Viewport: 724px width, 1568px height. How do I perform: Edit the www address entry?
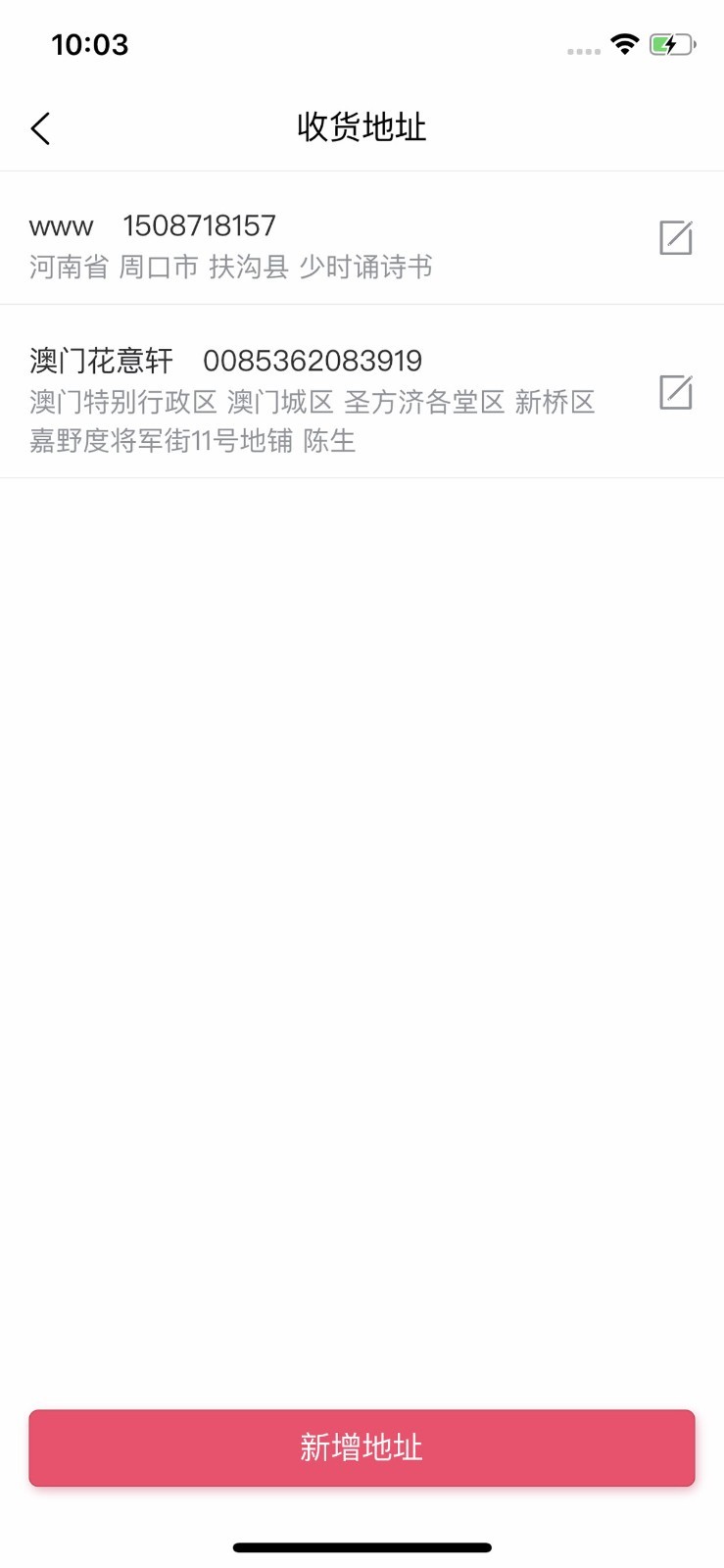[x=675, y=238]
